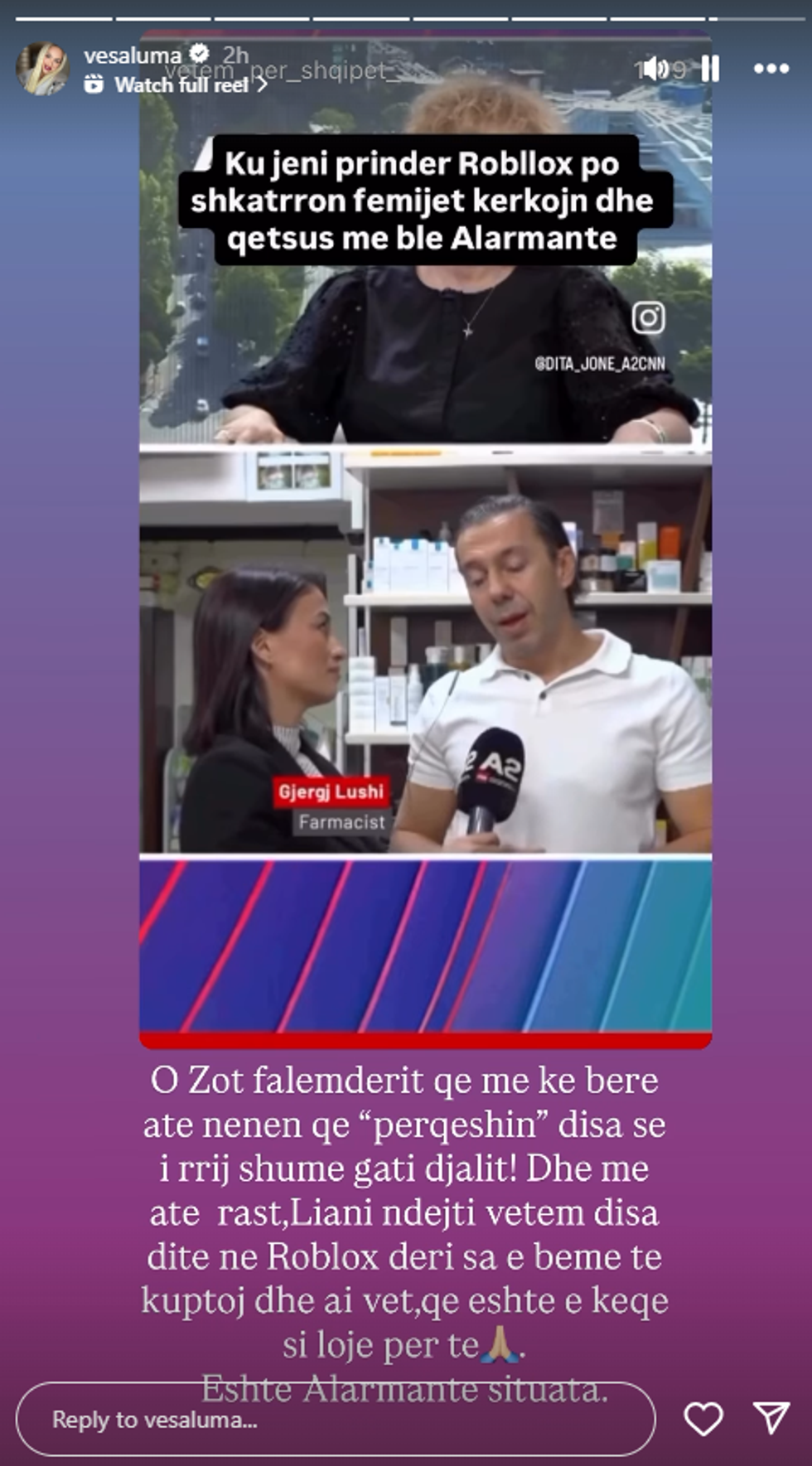Open the vesaluma username link
Screen dimensions: 812x1466
click(132, 56)
